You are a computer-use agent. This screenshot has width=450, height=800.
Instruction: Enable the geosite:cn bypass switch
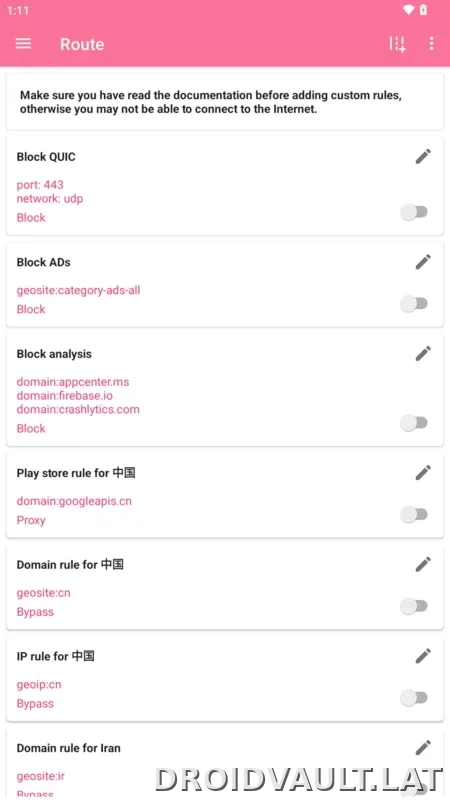414,606
